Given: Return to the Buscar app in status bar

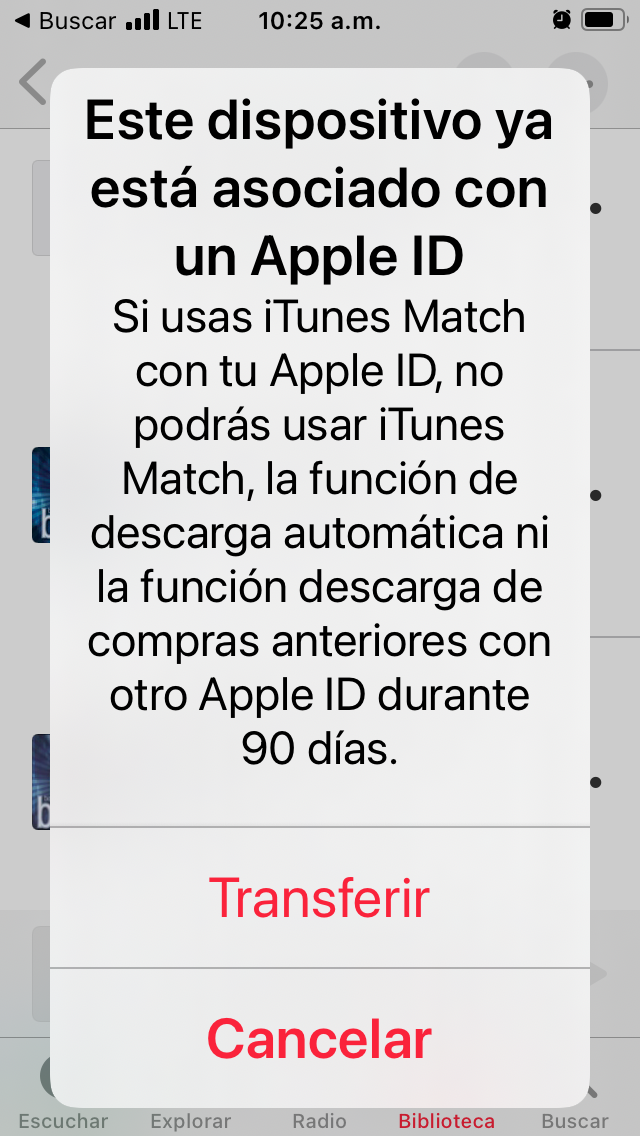Looking at the screenshot, I should pyautogui.click(x=65, y=21).
